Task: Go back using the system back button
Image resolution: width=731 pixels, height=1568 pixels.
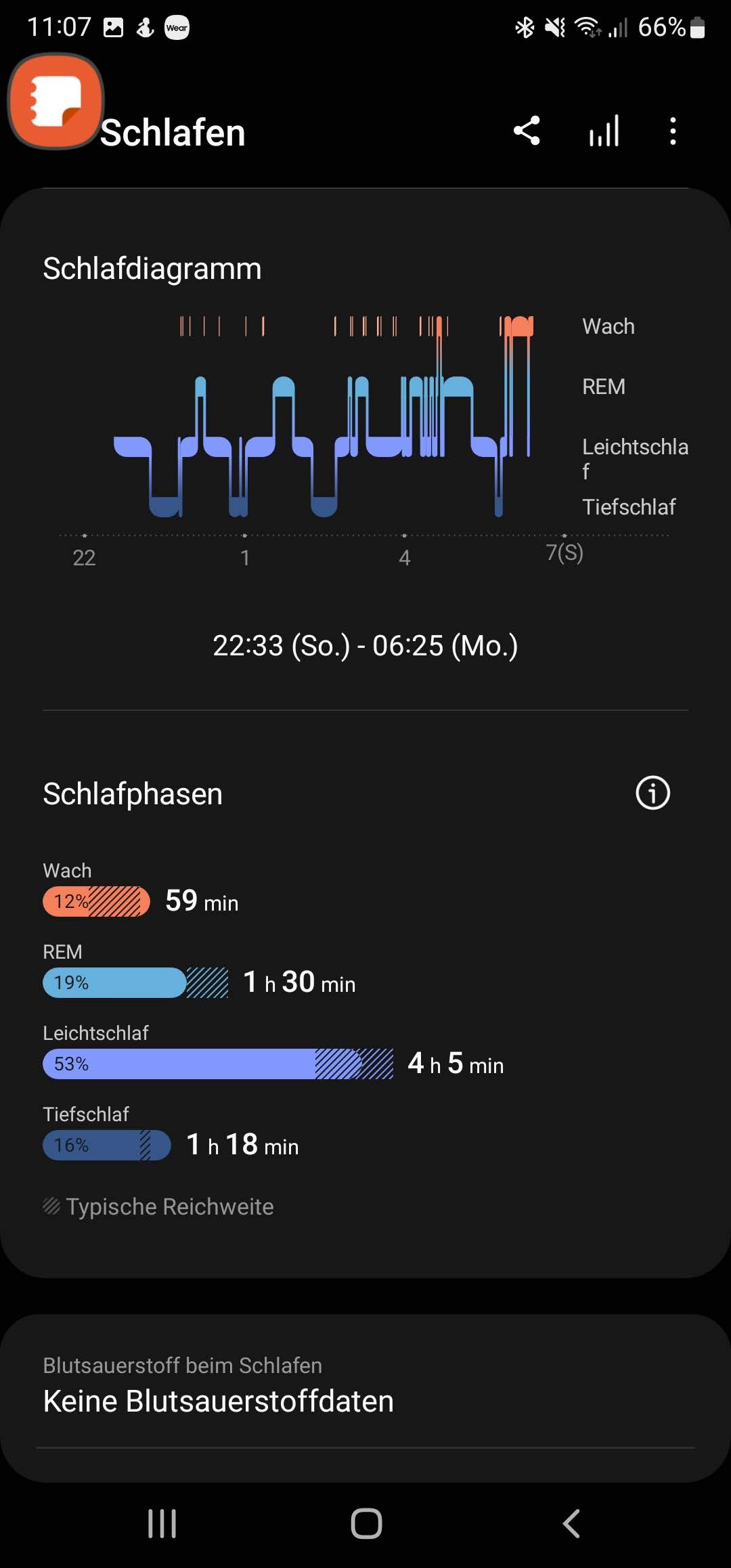Action: tap(571, 1523)
